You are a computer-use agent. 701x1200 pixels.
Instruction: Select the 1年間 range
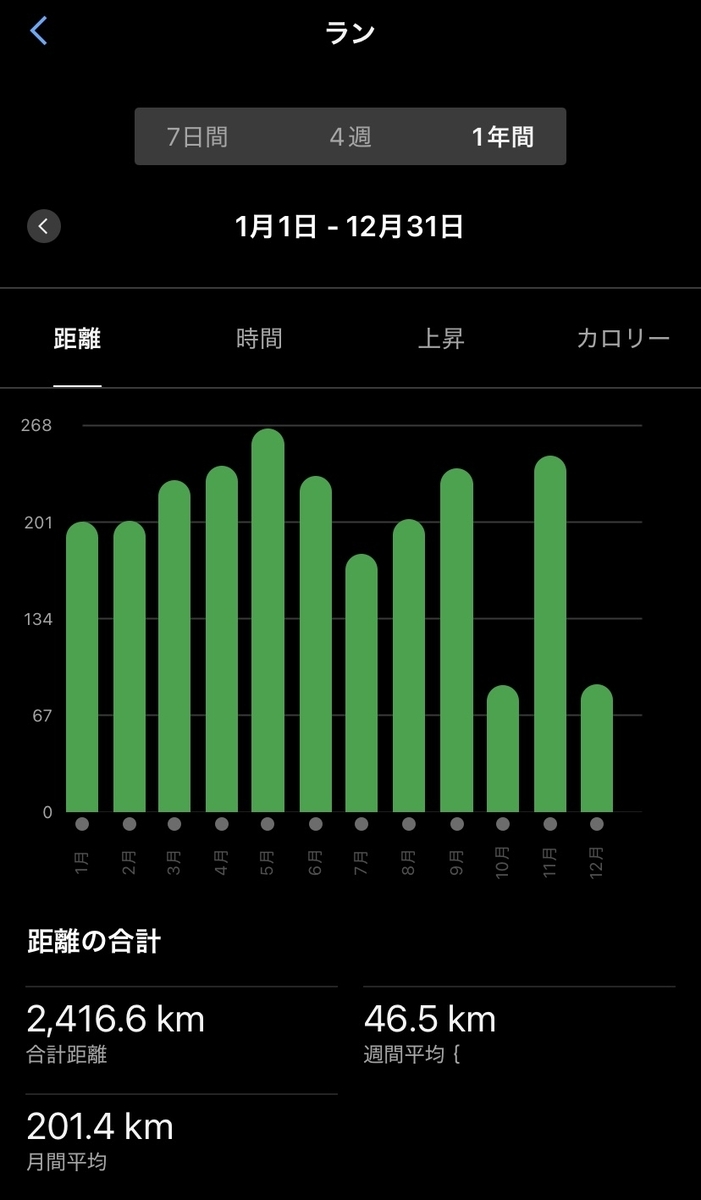tap(503, 137)
